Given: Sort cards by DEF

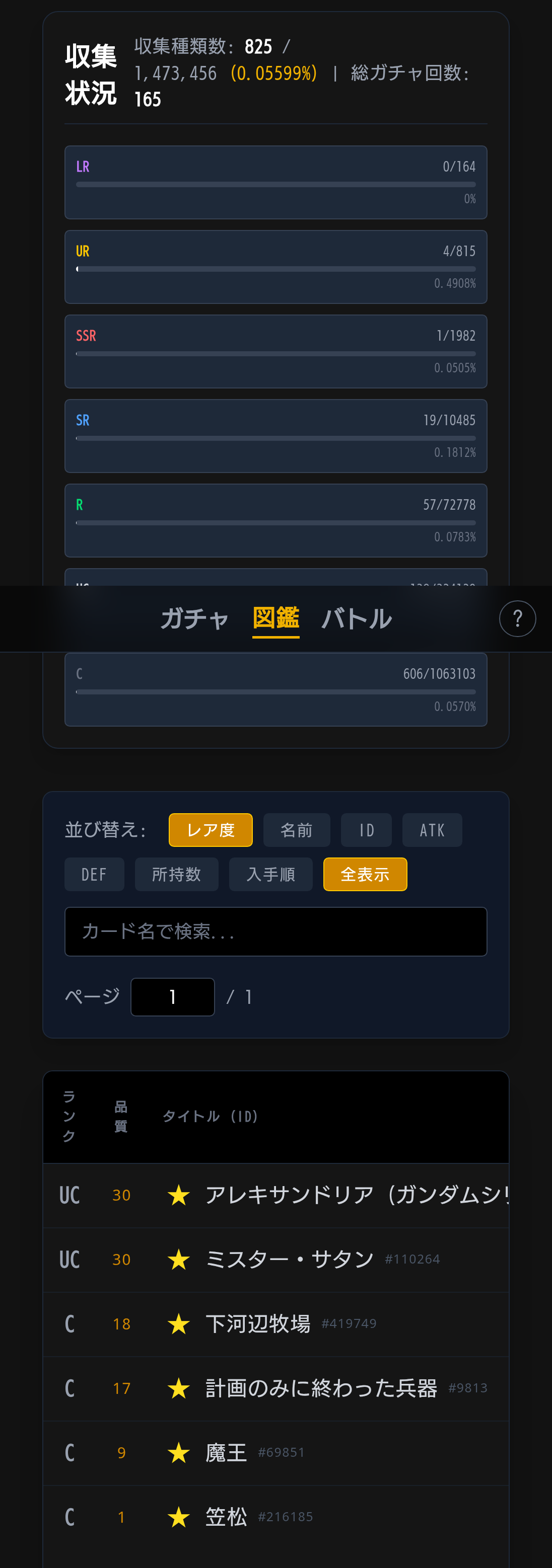Looking at the screenshot, I should point(94,874).
